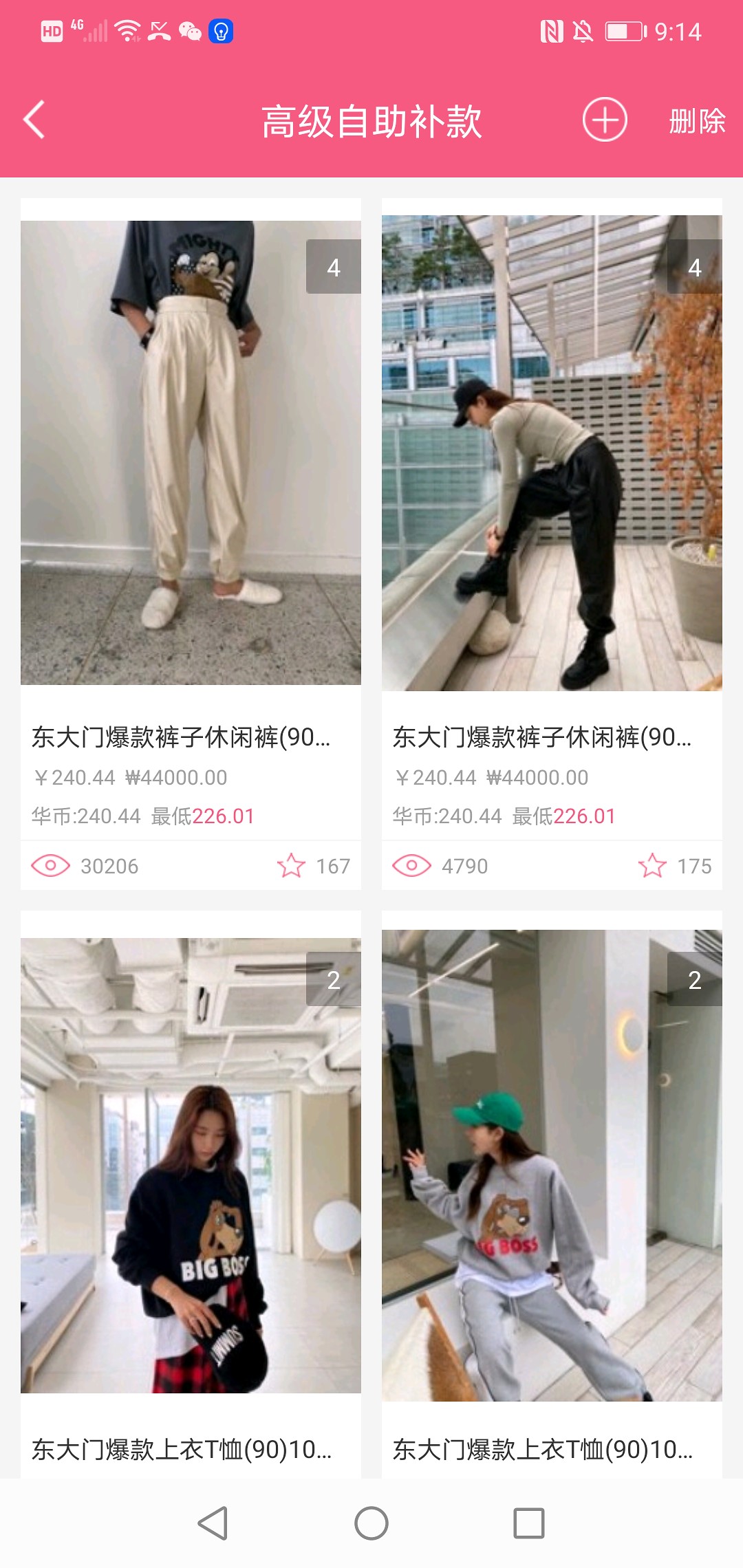Open the black BIG BOSS sweatshirt product
743x1568 pixels.
[191, 1166]
